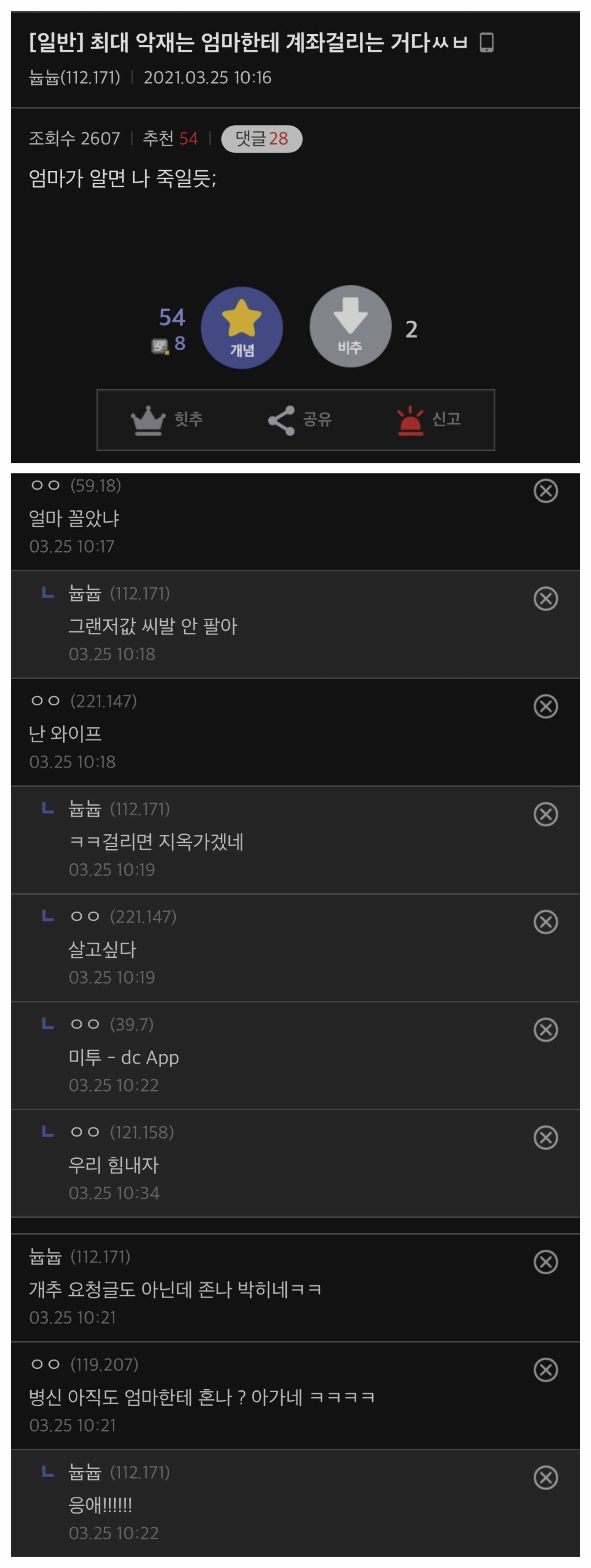Image resolution: width=591 pixels, height=1568 pixels.
Task: Share this post via 공유
Action: (299, 419)
